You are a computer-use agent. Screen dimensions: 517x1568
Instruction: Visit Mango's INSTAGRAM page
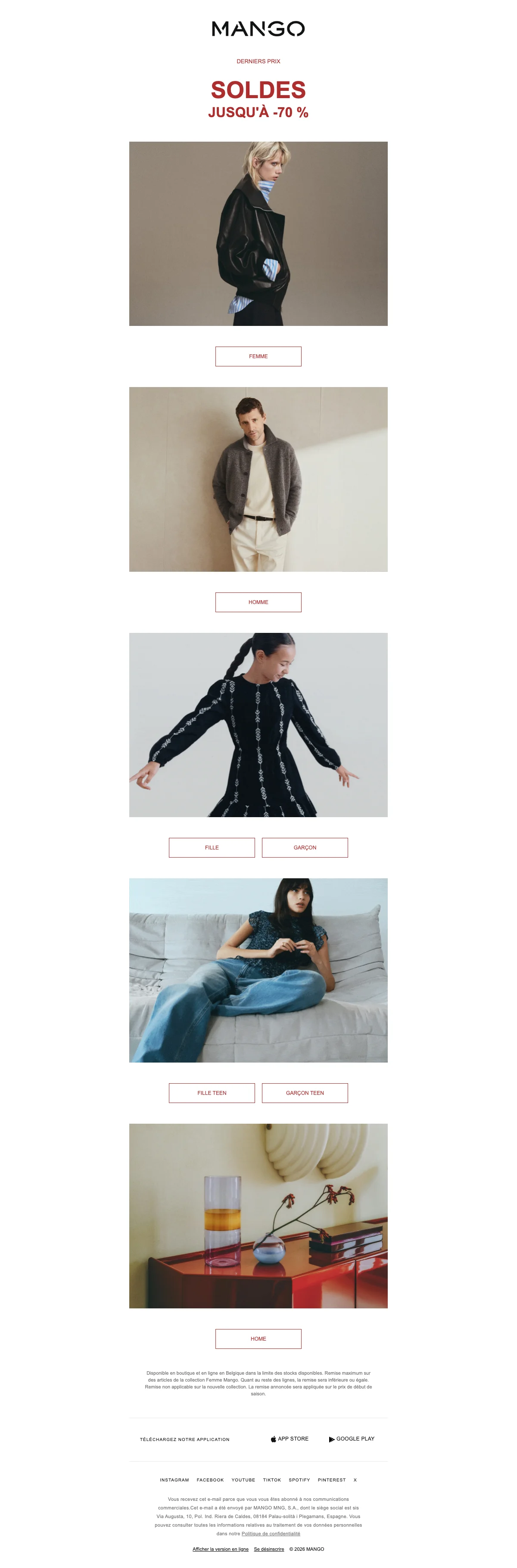[x=174, y=1480]
